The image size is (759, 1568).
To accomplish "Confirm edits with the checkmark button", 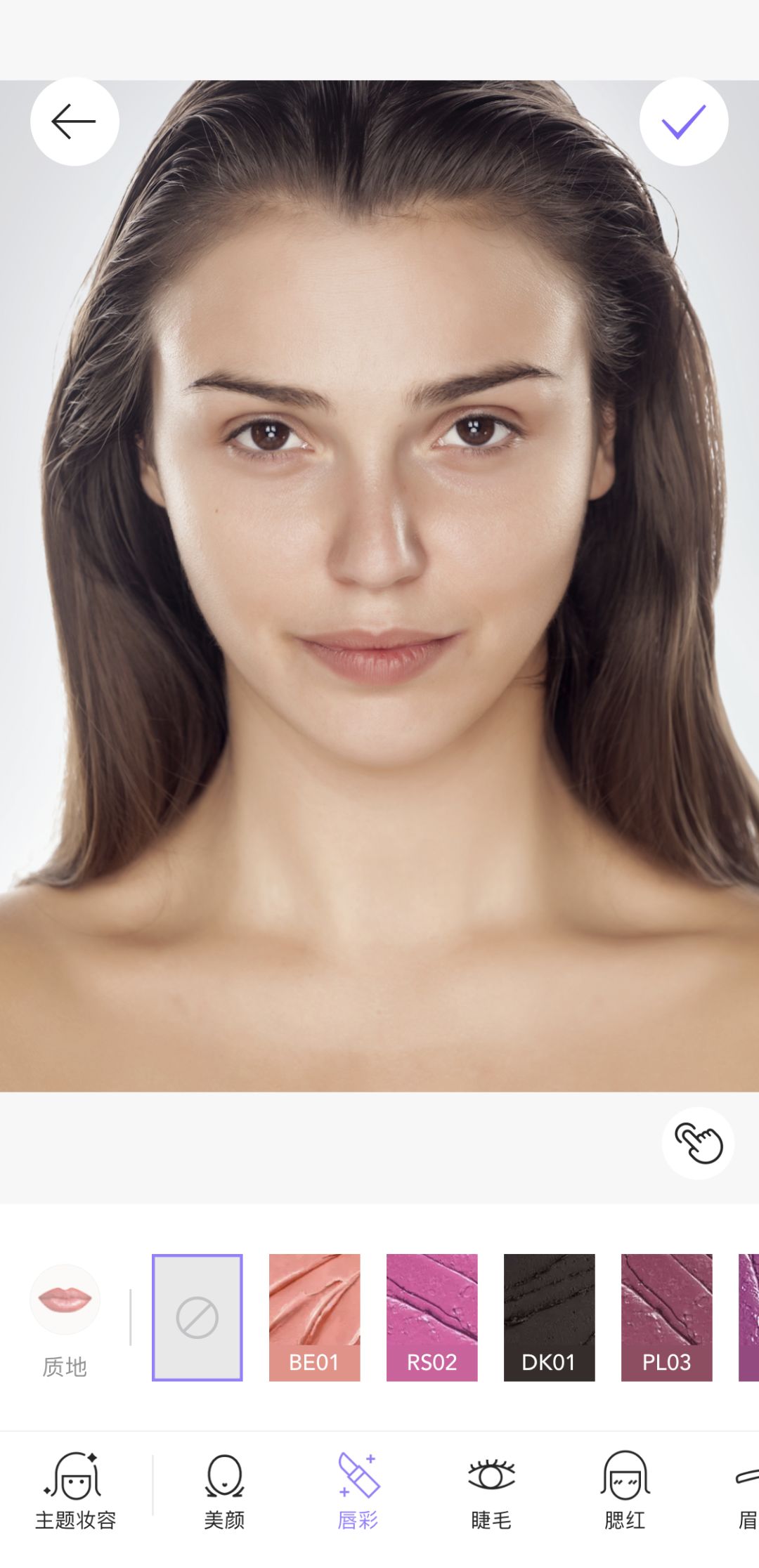I will point(684,122).
